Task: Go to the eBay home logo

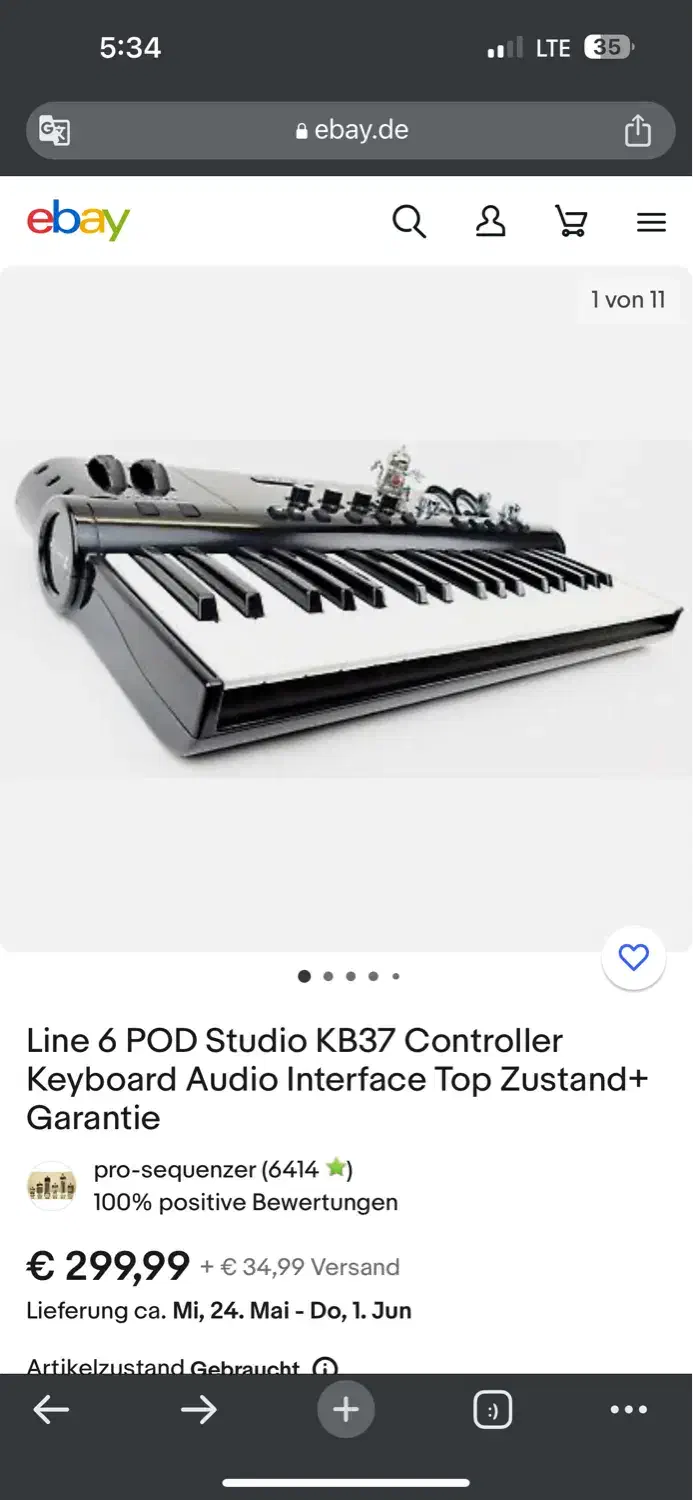Action: point(78,220)
